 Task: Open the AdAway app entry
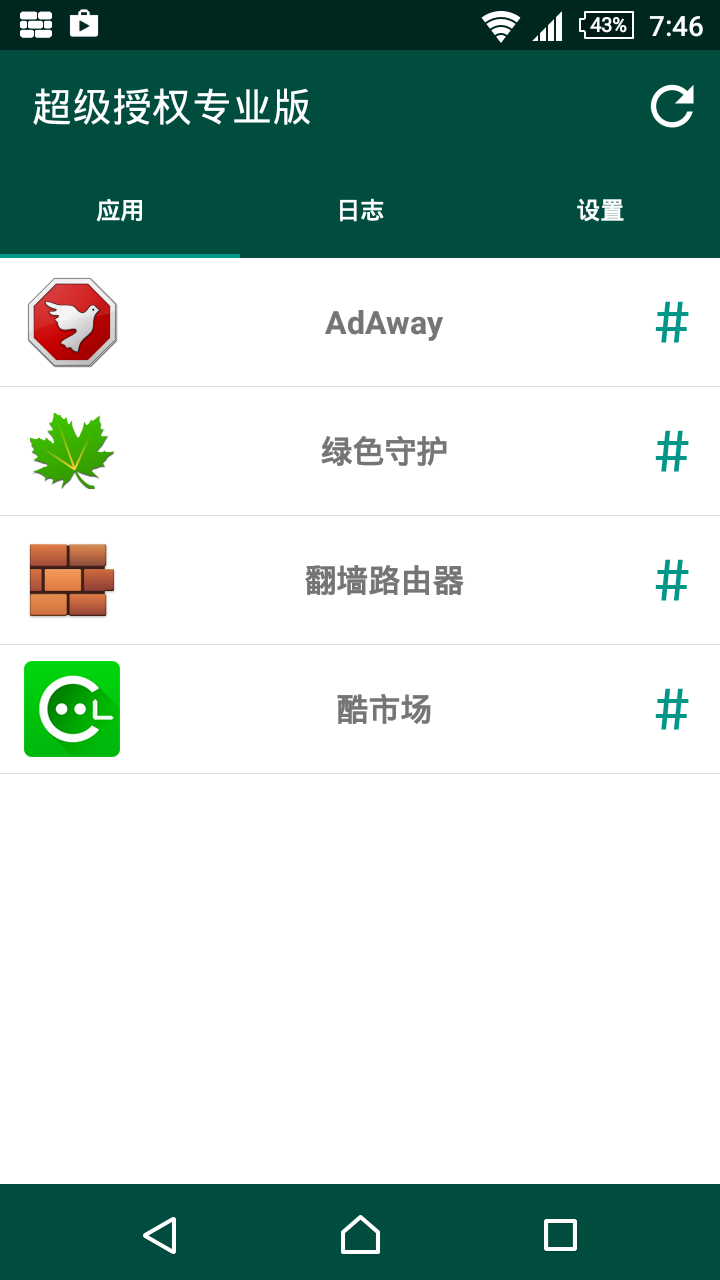point(383,323)
